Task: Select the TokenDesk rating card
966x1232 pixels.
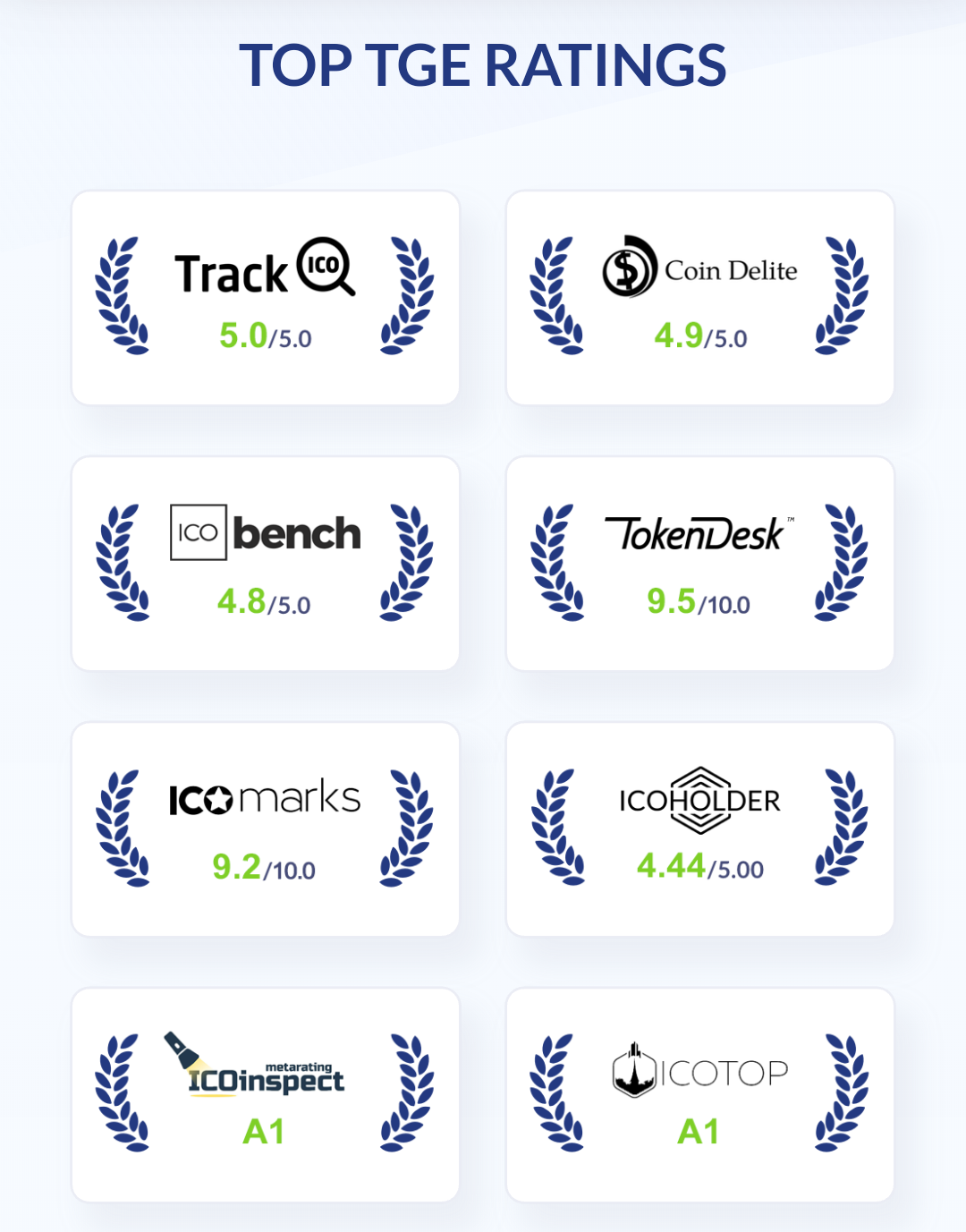Action: click(x=699, y=564)
